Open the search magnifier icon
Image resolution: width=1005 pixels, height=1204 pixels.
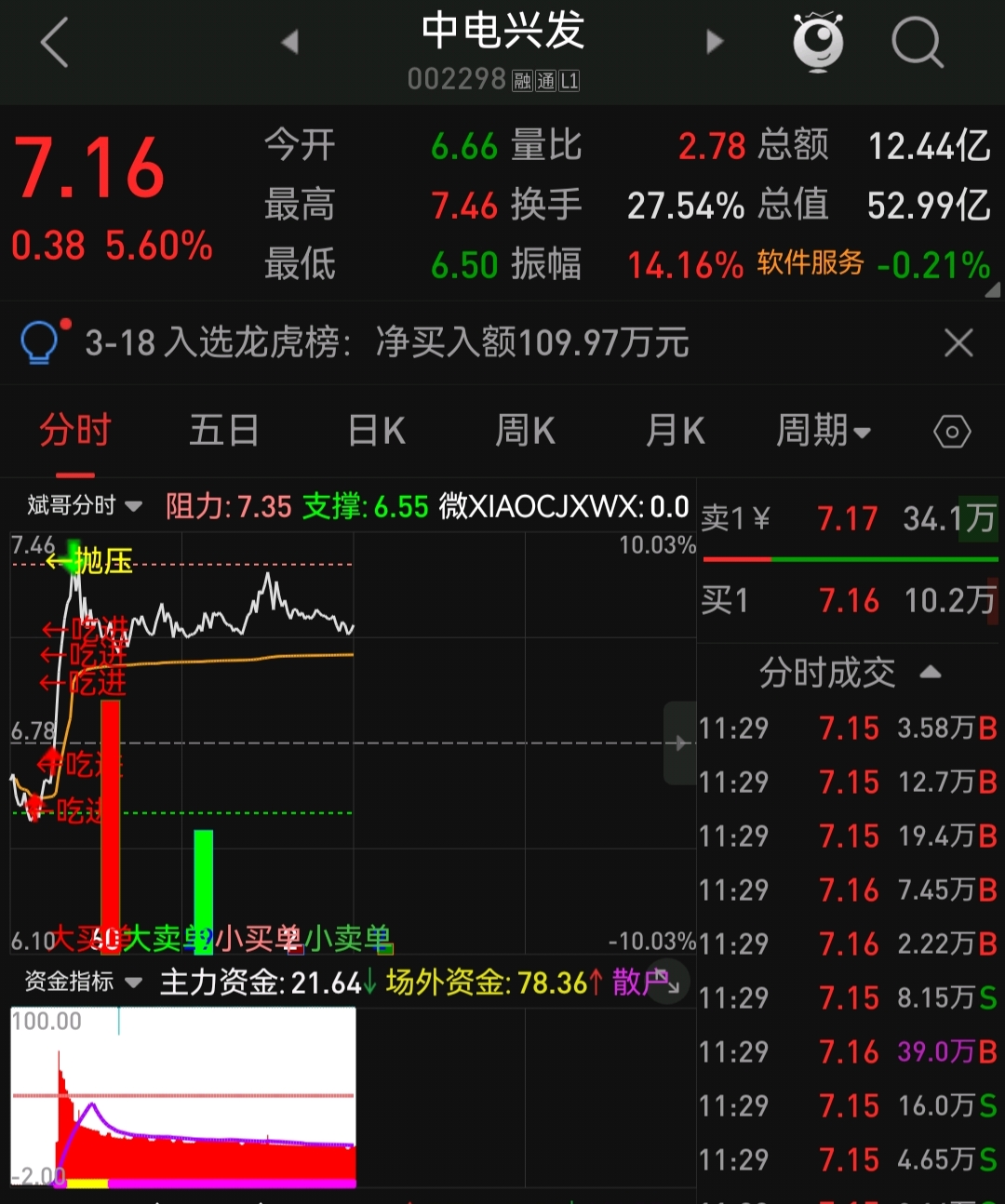917,42
